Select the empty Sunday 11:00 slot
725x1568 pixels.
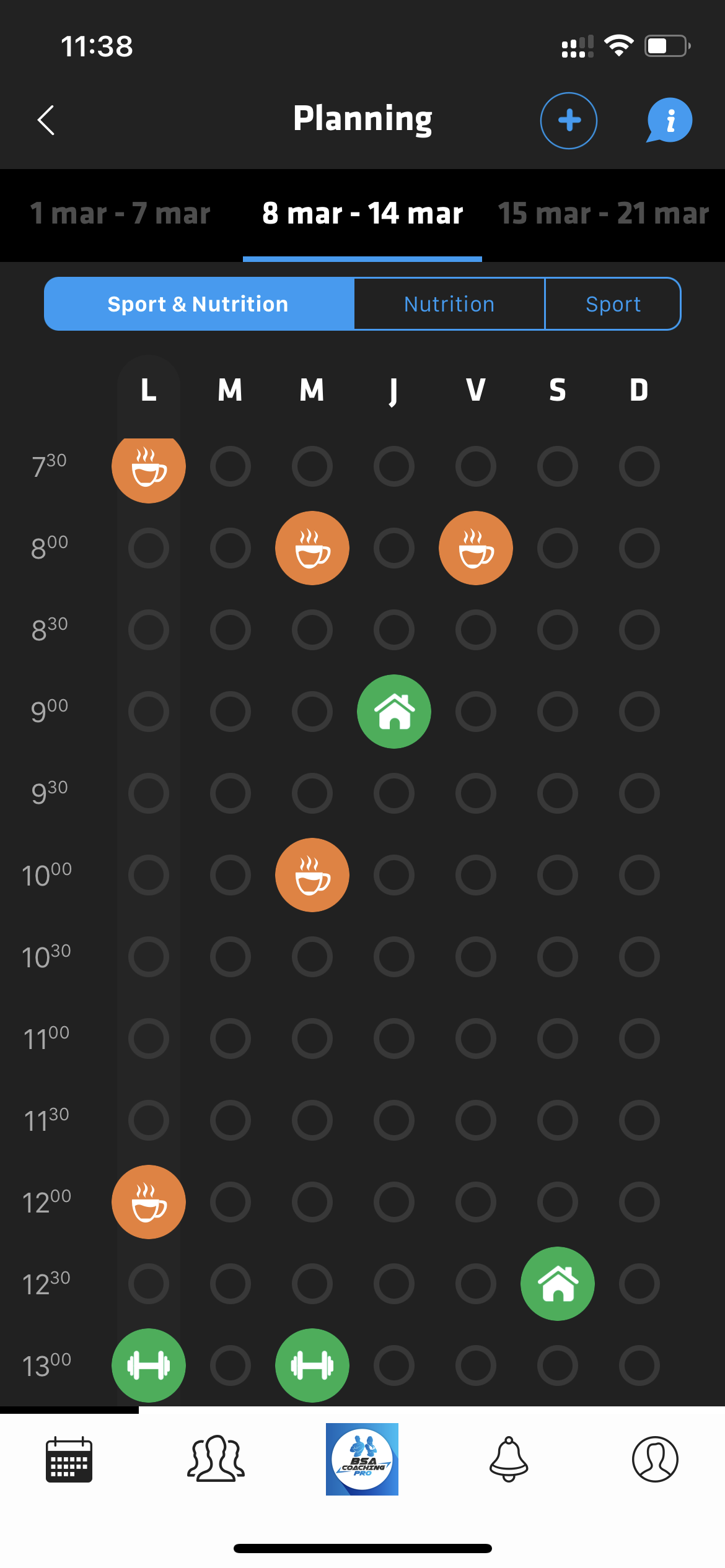coord(639,1039)
